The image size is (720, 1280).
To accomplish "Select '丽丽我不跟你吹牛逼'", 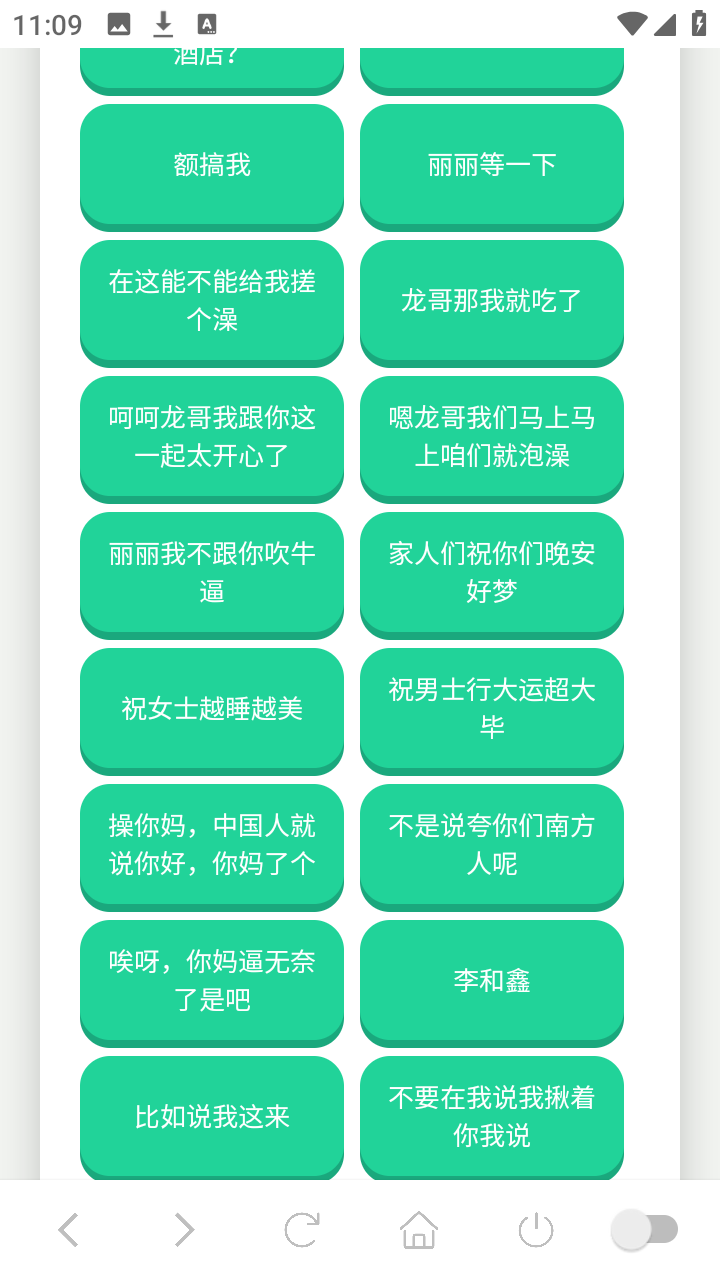I will click(x=211, y=574).
